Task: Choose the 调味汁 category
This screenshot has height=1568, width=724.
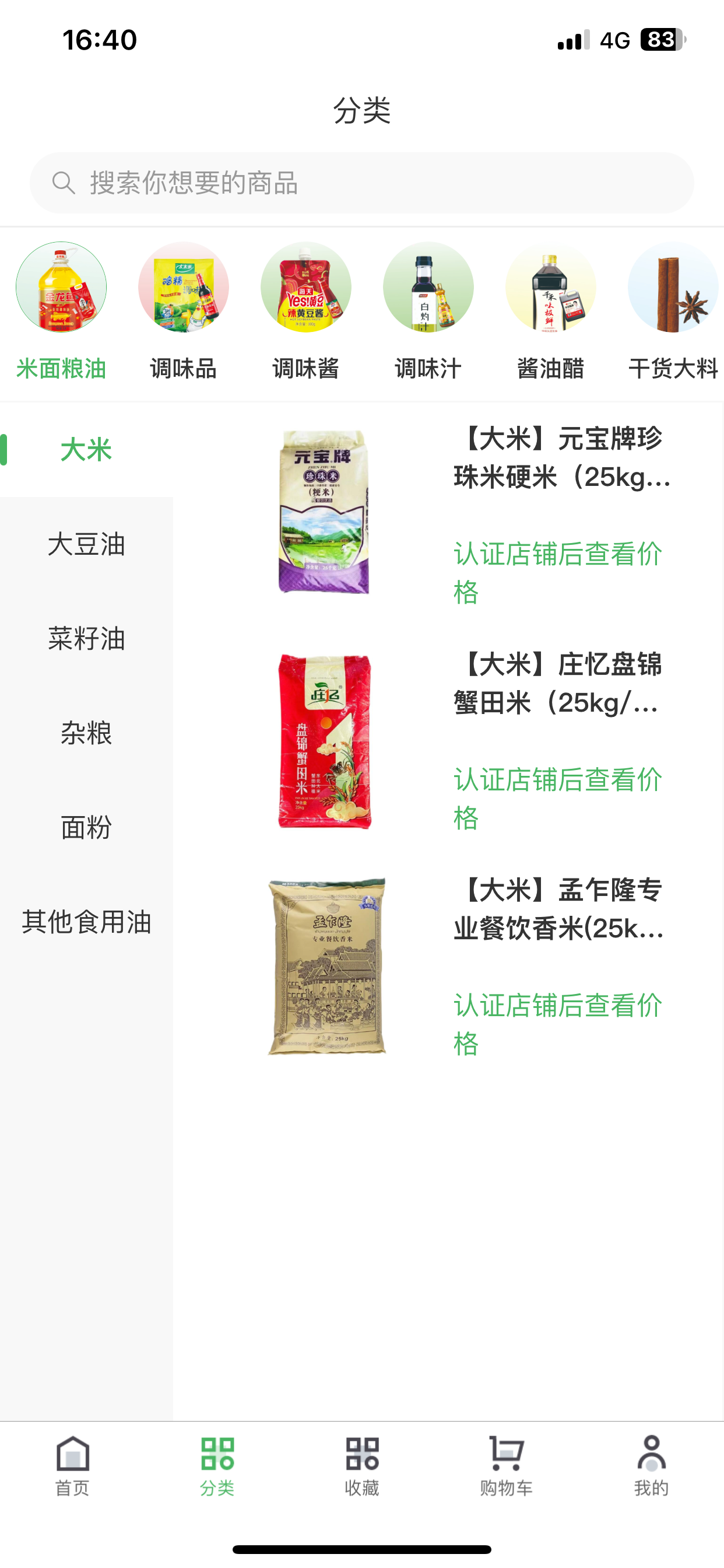Action: click(428, 310)
